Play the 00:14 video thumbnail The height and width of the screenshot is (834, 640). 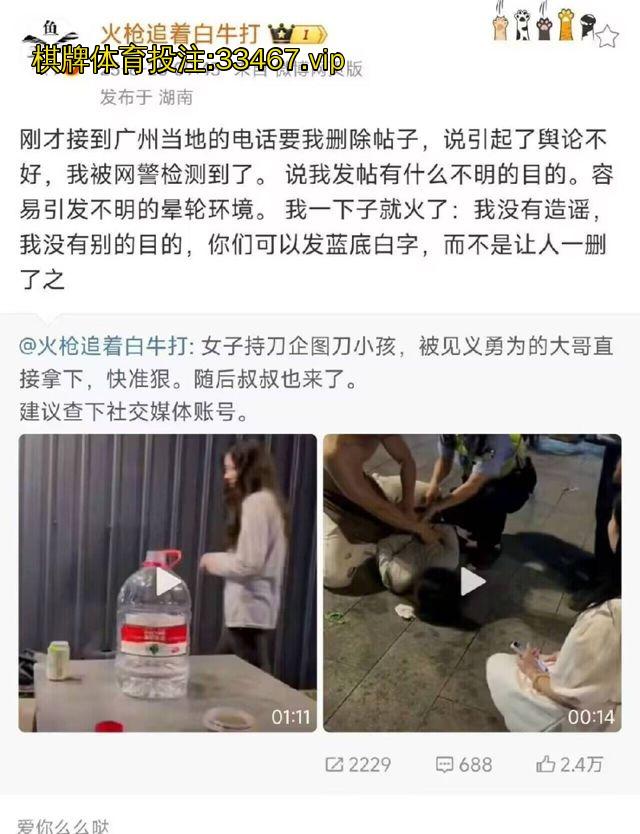pyautogui.click(x=471, y=582)
